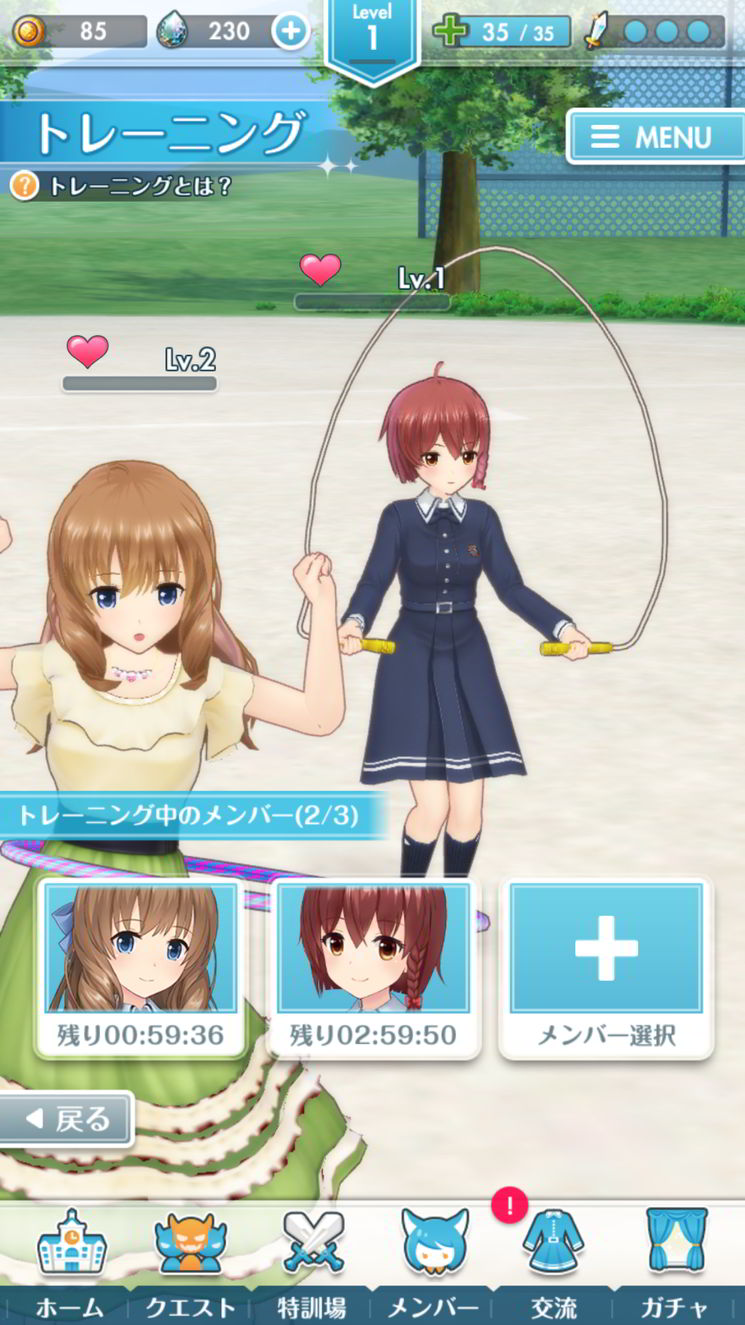
Task: Go to the メンバー tab
Action: [x=433, y=1262]
